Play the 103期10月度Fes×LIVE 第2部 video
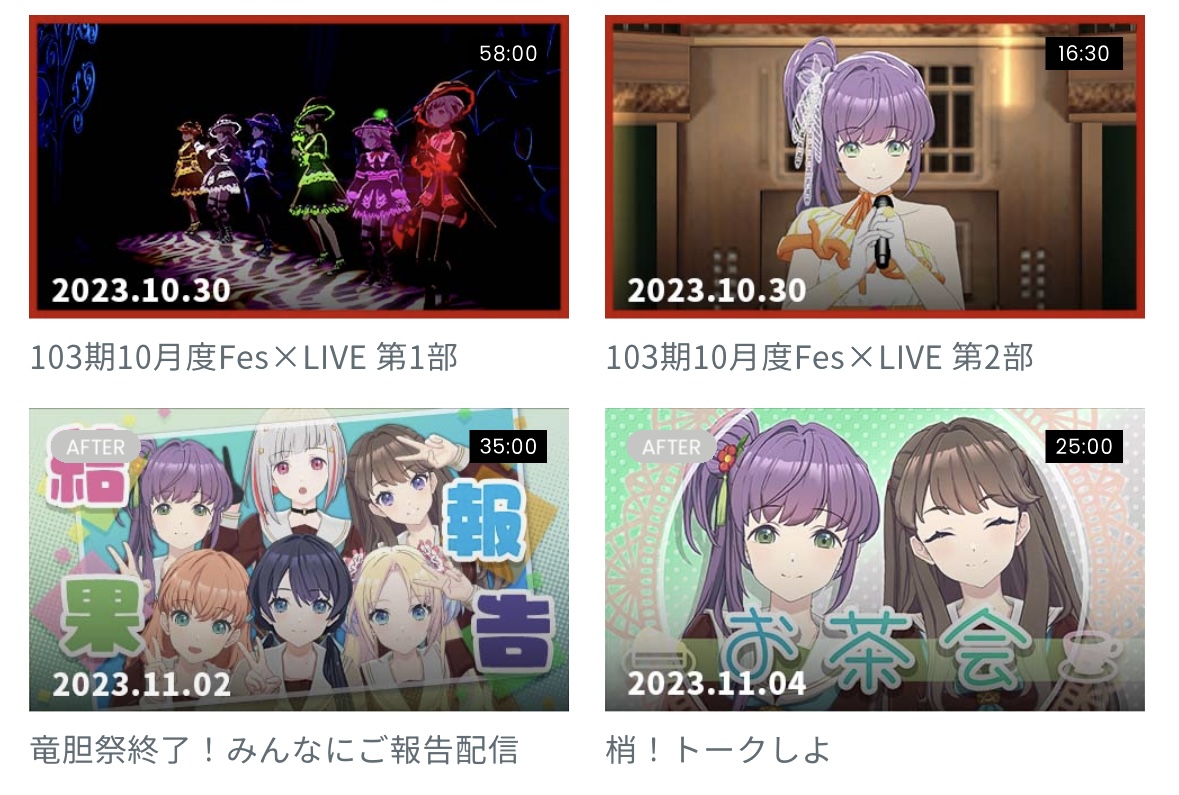The height and width of the screenshot is (795, 1179). click(874, 167)
